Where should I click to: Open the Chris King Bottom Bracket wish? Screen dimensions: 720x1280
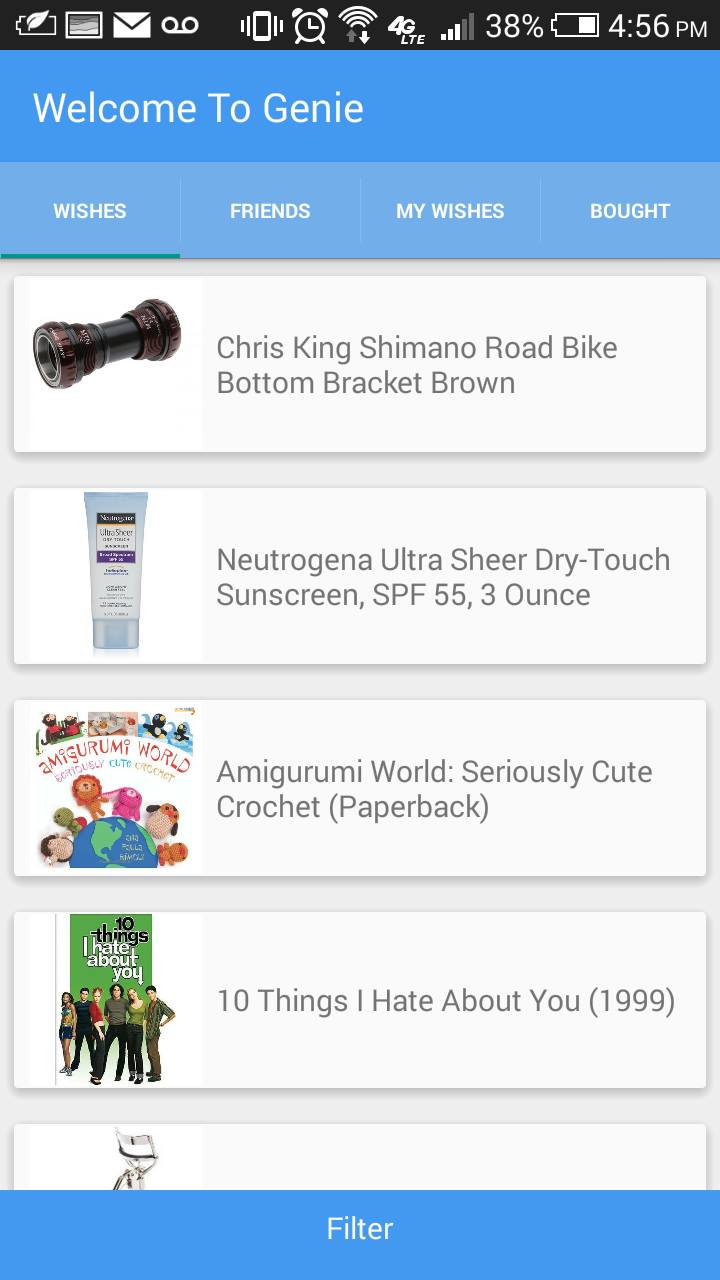[360, 364]
